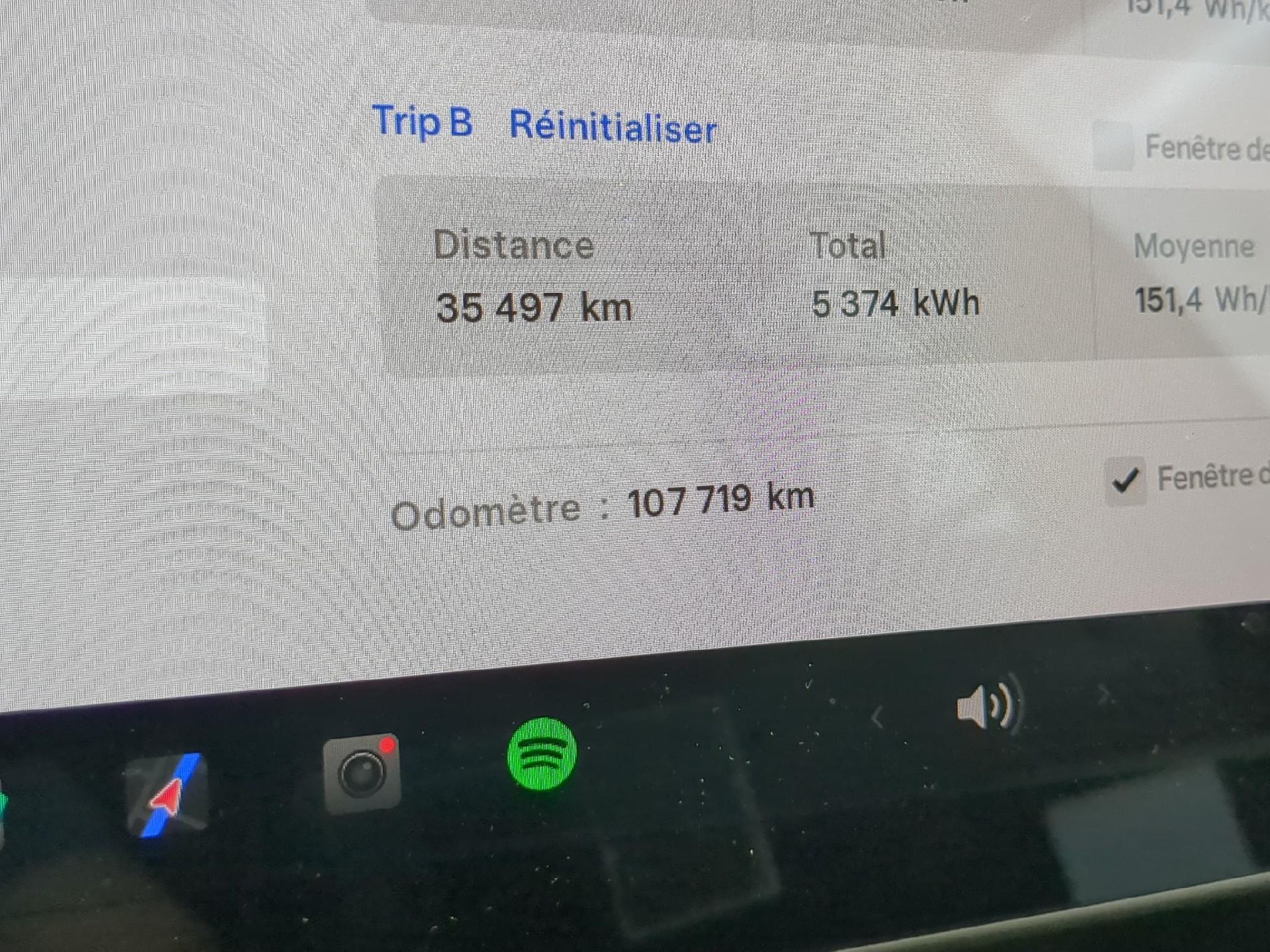Lower the volume with the left chevron
The width and height of the screenshot is (1270, 952).
(877, 717)
